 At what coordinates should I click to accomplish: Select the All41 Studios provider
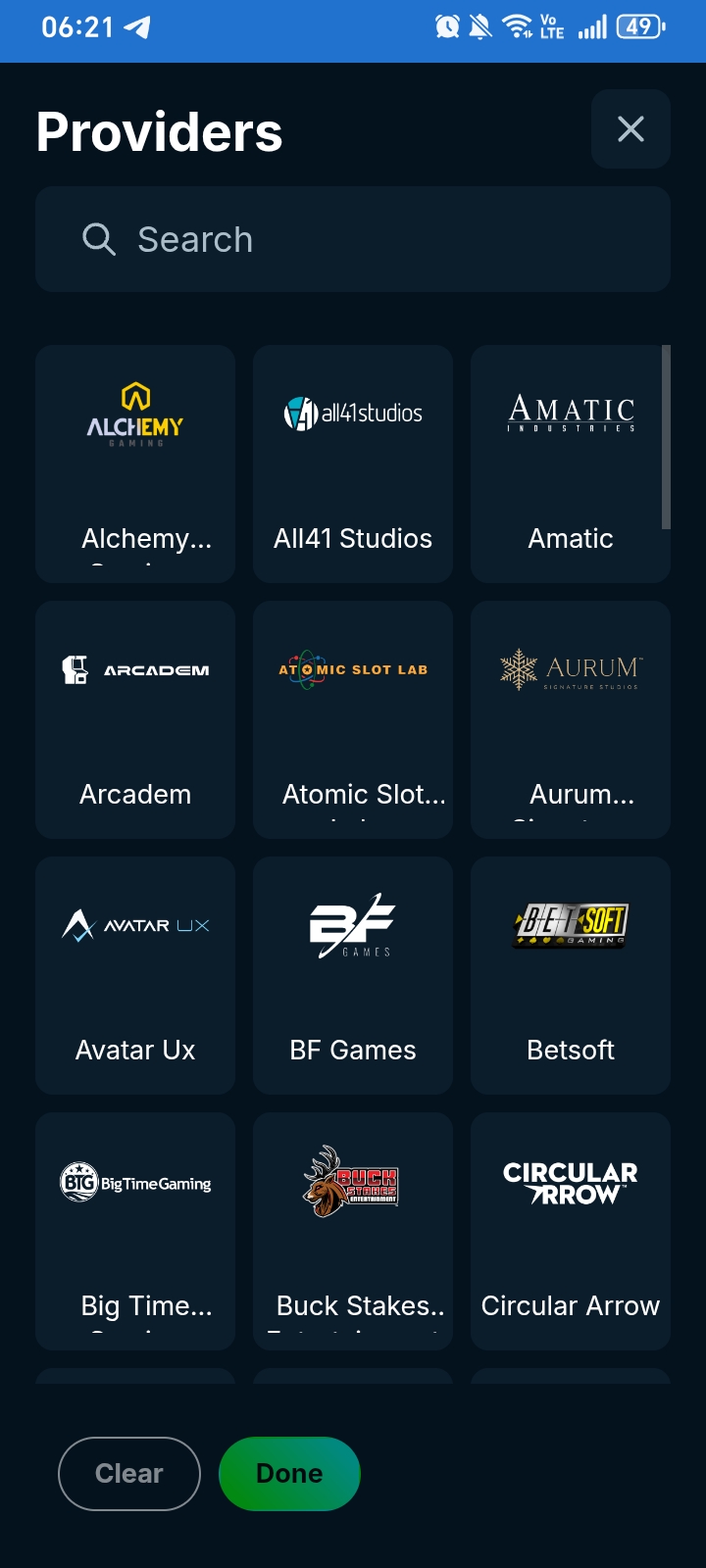click(353, 464)
